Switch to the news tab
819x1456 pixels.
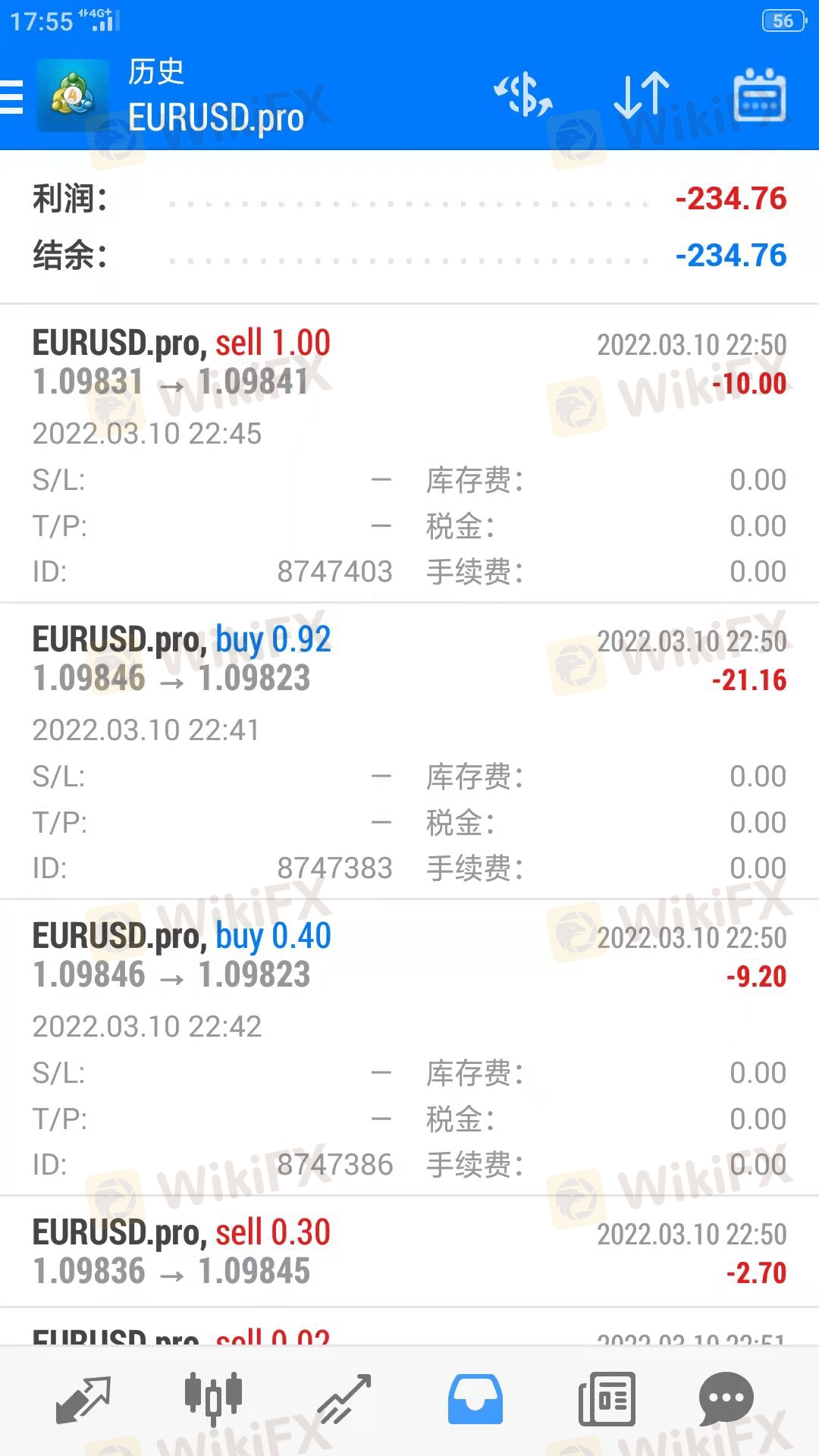tap(606, 1399)
